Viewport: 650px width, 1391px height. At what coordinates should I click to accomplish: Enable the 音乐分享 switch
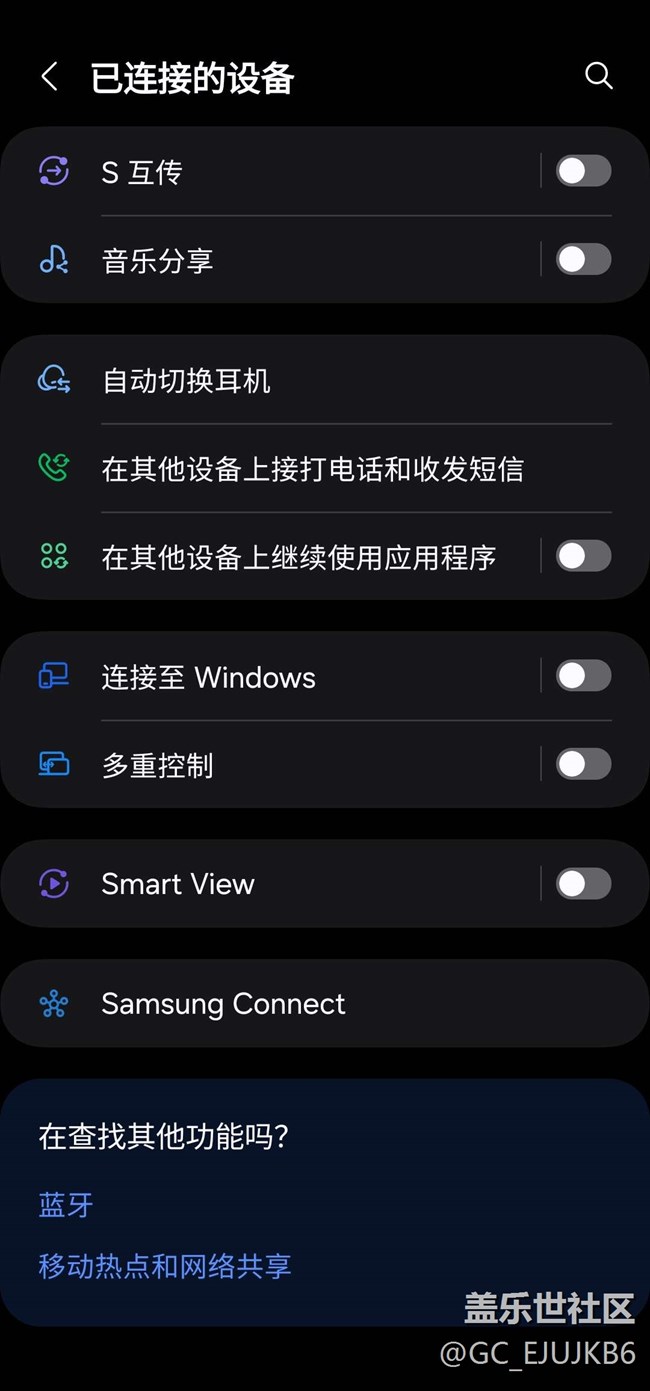(x=584, y=260)
